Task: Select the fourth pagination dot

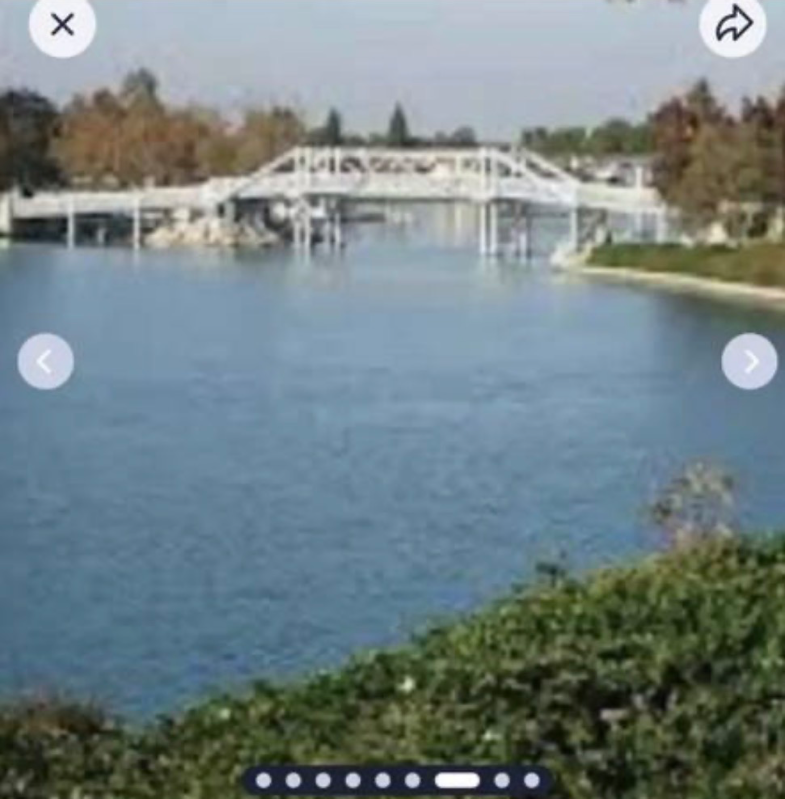Action: (x=351, y=778)
